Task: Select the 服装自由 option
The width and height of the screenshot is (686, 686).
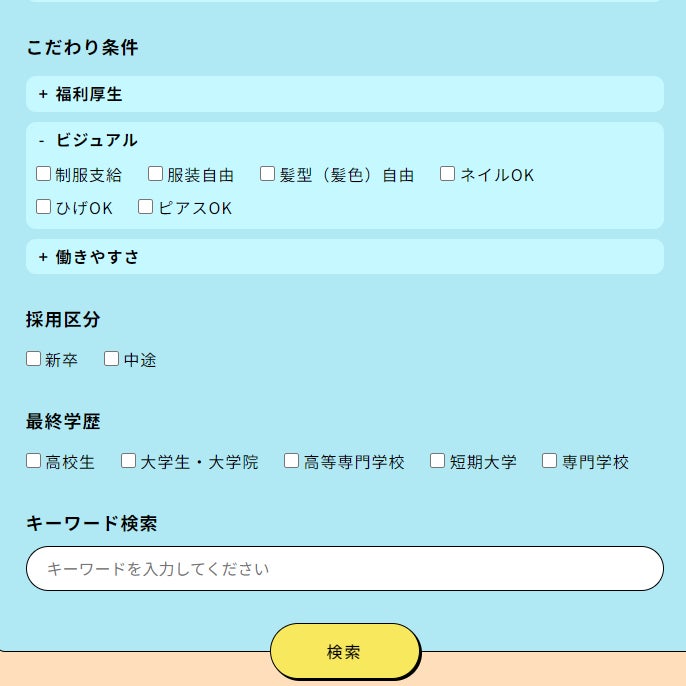Action: click(155, 174)
